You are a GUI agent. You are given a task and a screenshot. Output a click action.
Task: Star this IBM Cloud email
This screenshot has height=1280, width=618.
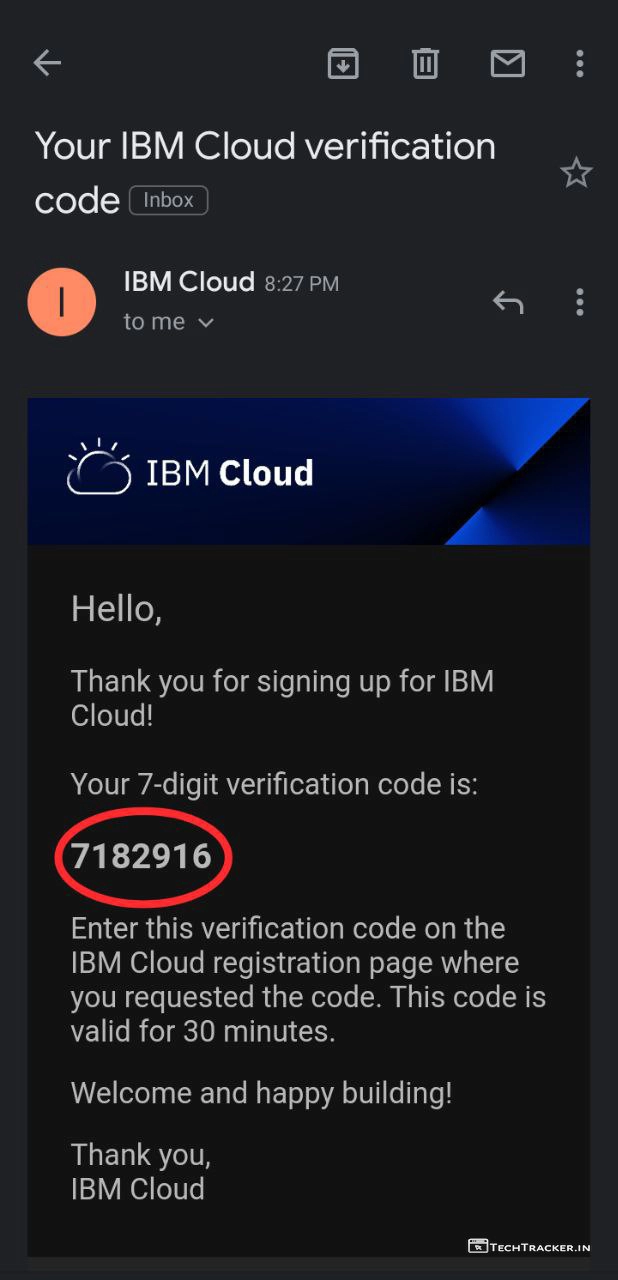tap(575, 174)
